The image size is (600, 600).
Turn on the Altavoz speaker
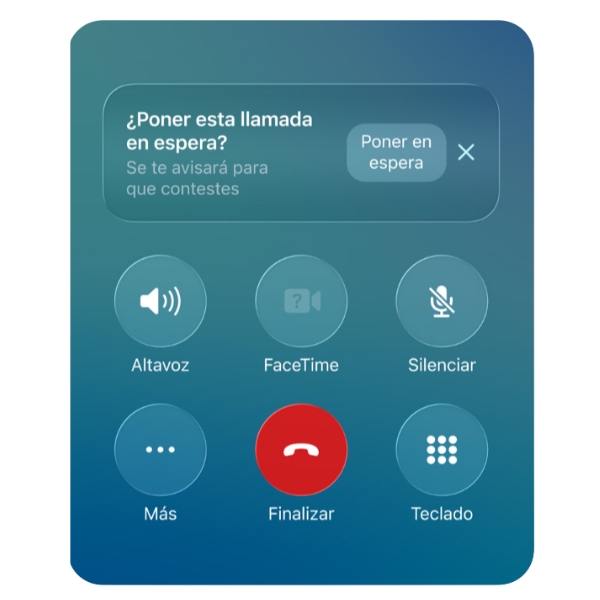pyautogui.click(x=160, y=301)
